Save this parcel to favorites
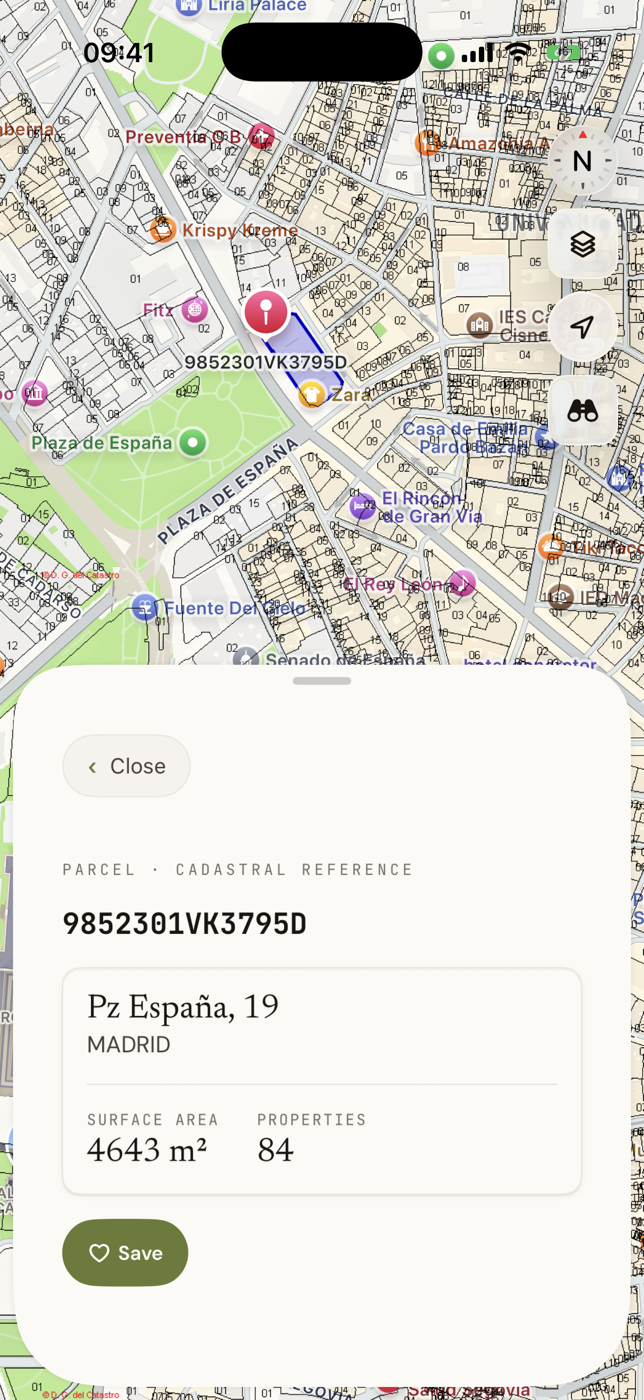 tap(125, 1253)
